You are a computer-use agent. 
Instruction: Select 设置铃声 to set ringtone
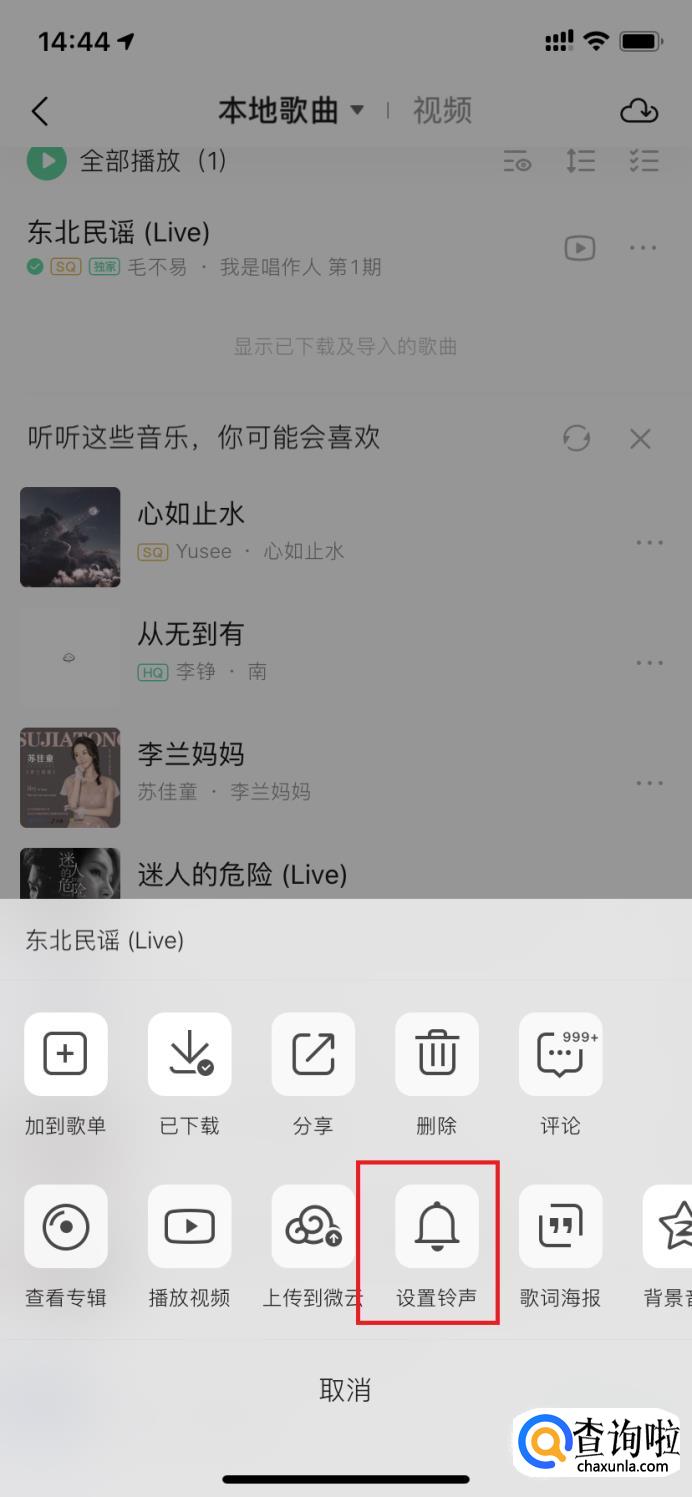pyautogui.click(x=437, y=1226)
